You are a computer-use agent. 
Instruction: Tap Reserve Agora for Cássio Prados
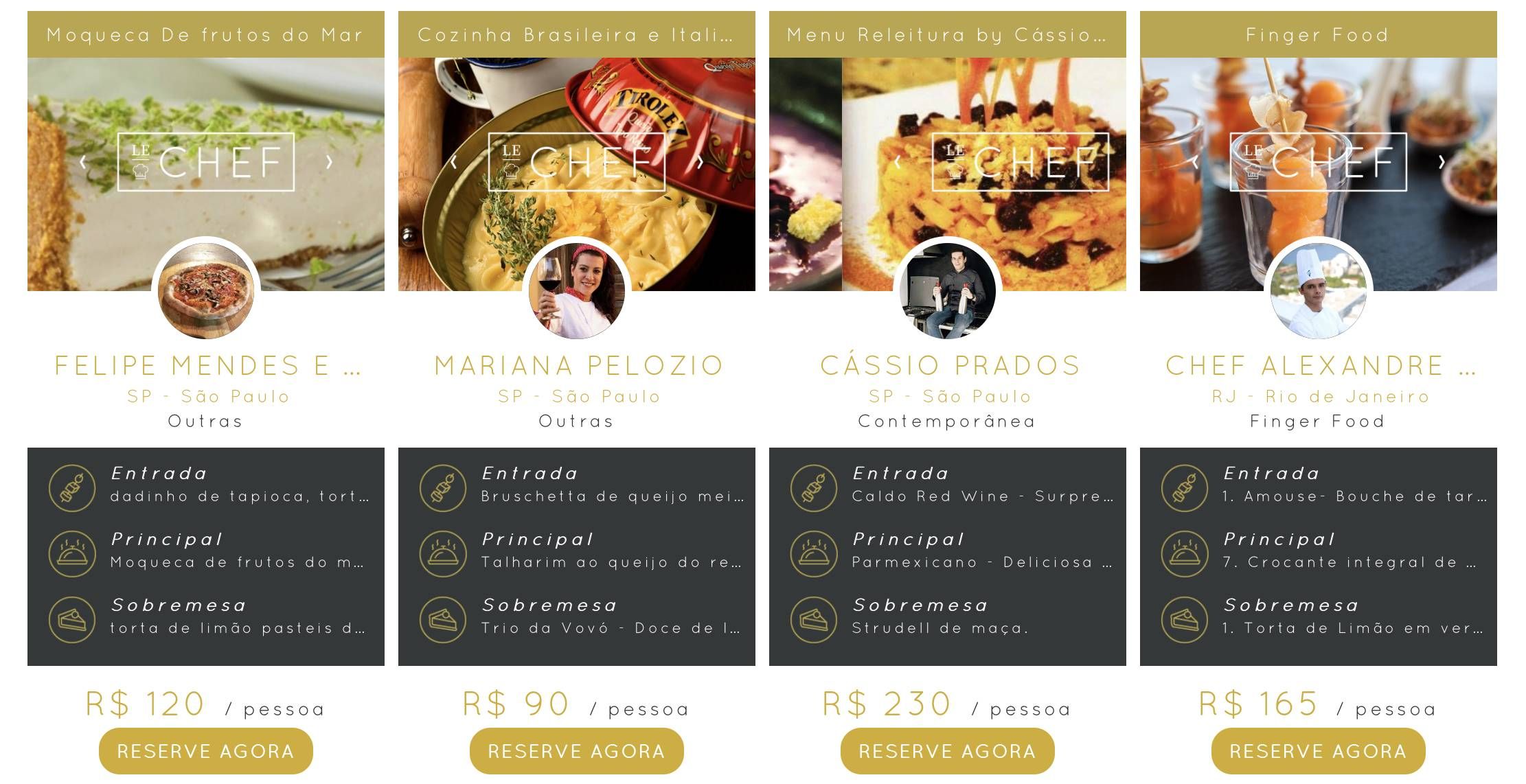[947, 751]
